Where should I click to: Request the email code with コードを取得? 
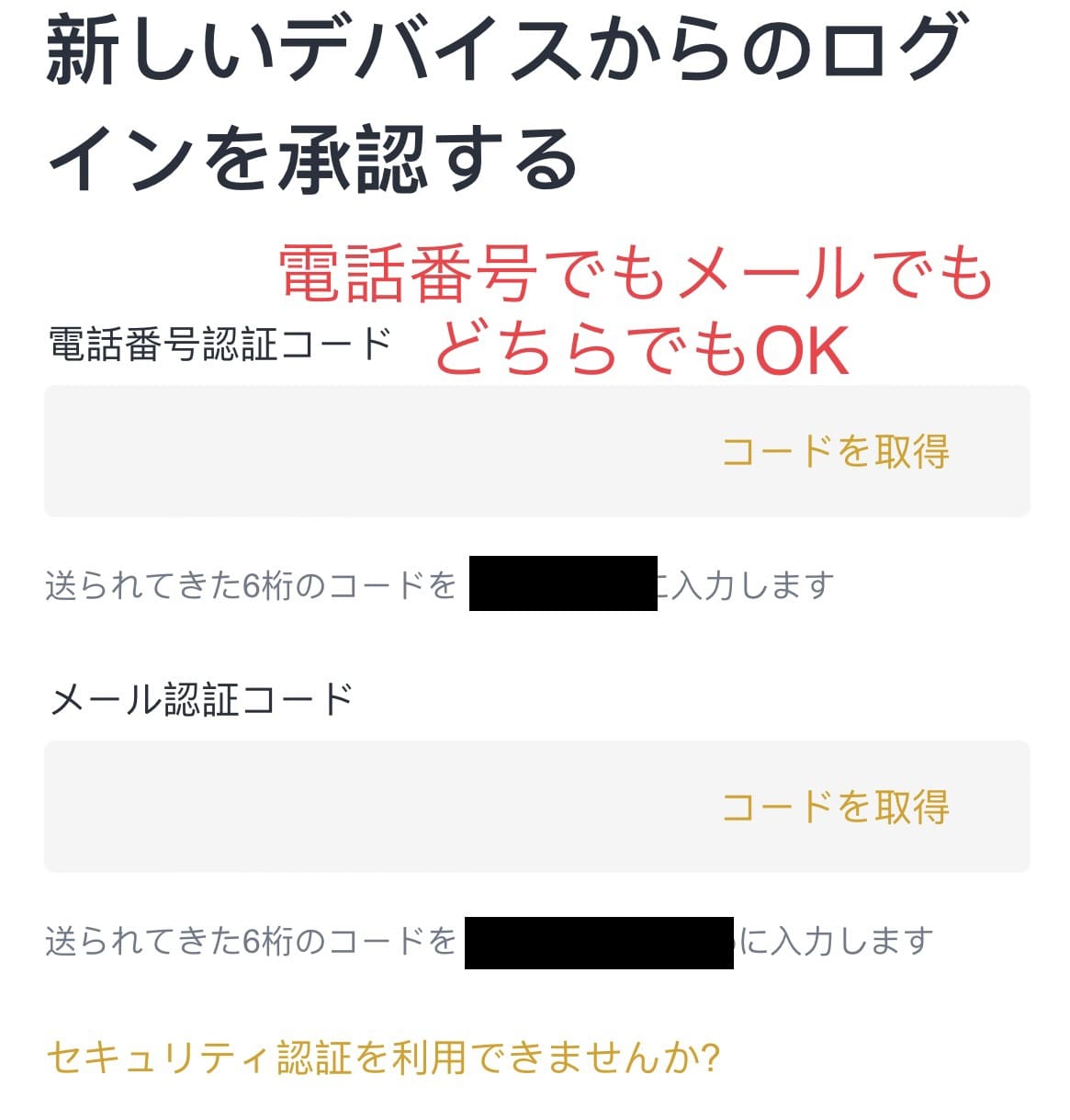pos(835,807)
